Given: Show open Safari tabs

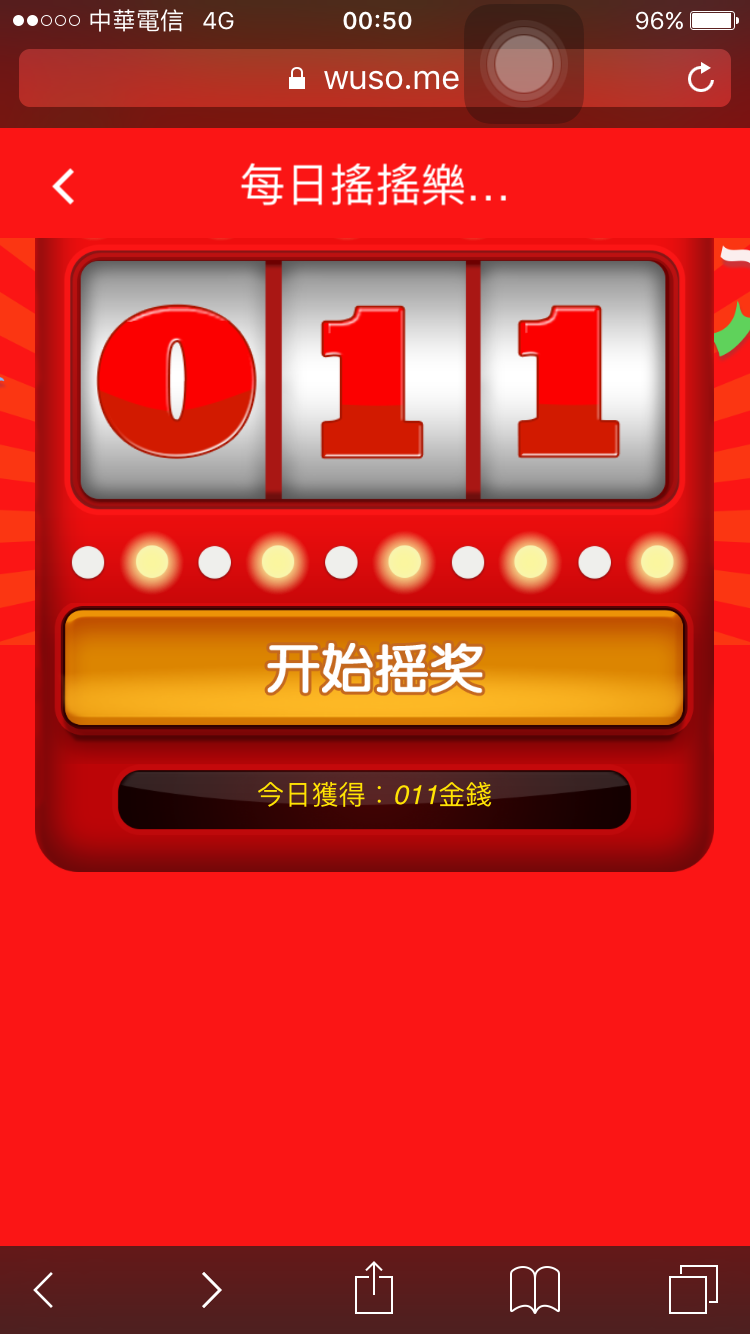Looking at the screenshot, I should pos(693,1288).
